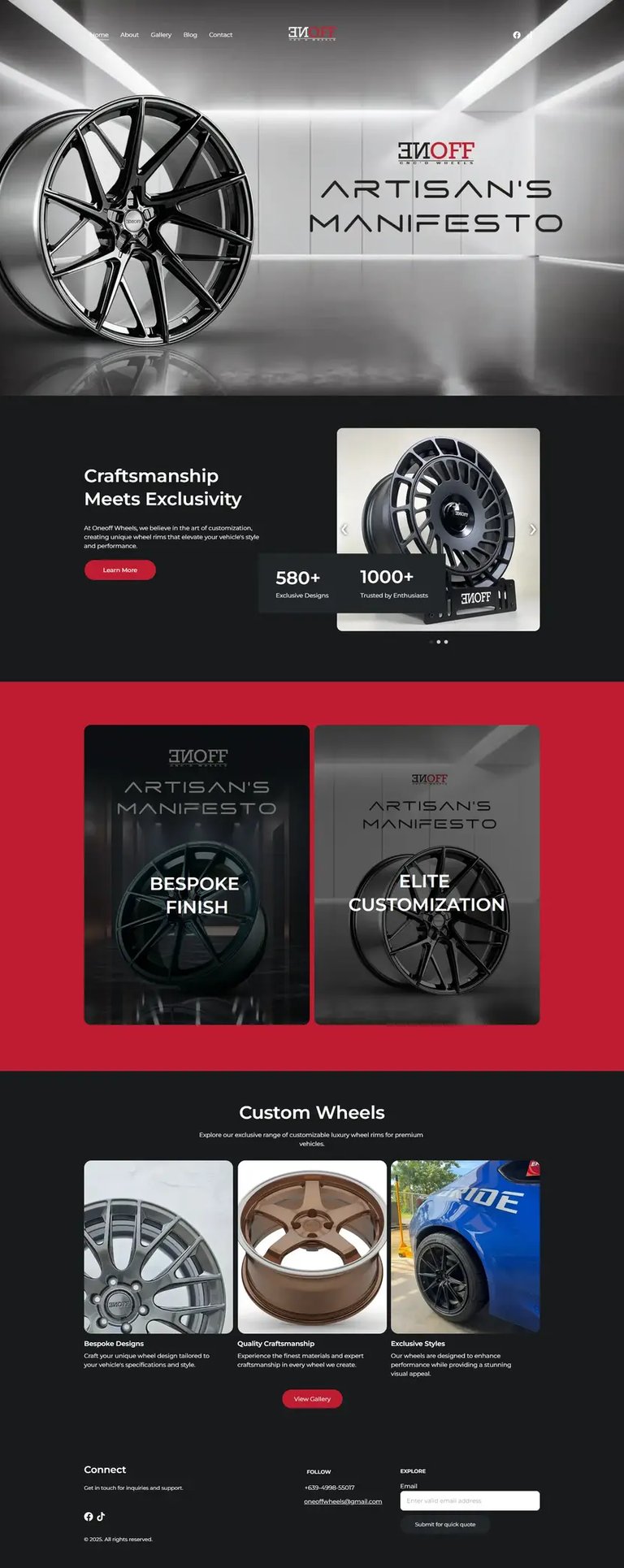Open the TikTok icon in the footer
Viewport: 624px width, 1568px height.
[101, 1516]
